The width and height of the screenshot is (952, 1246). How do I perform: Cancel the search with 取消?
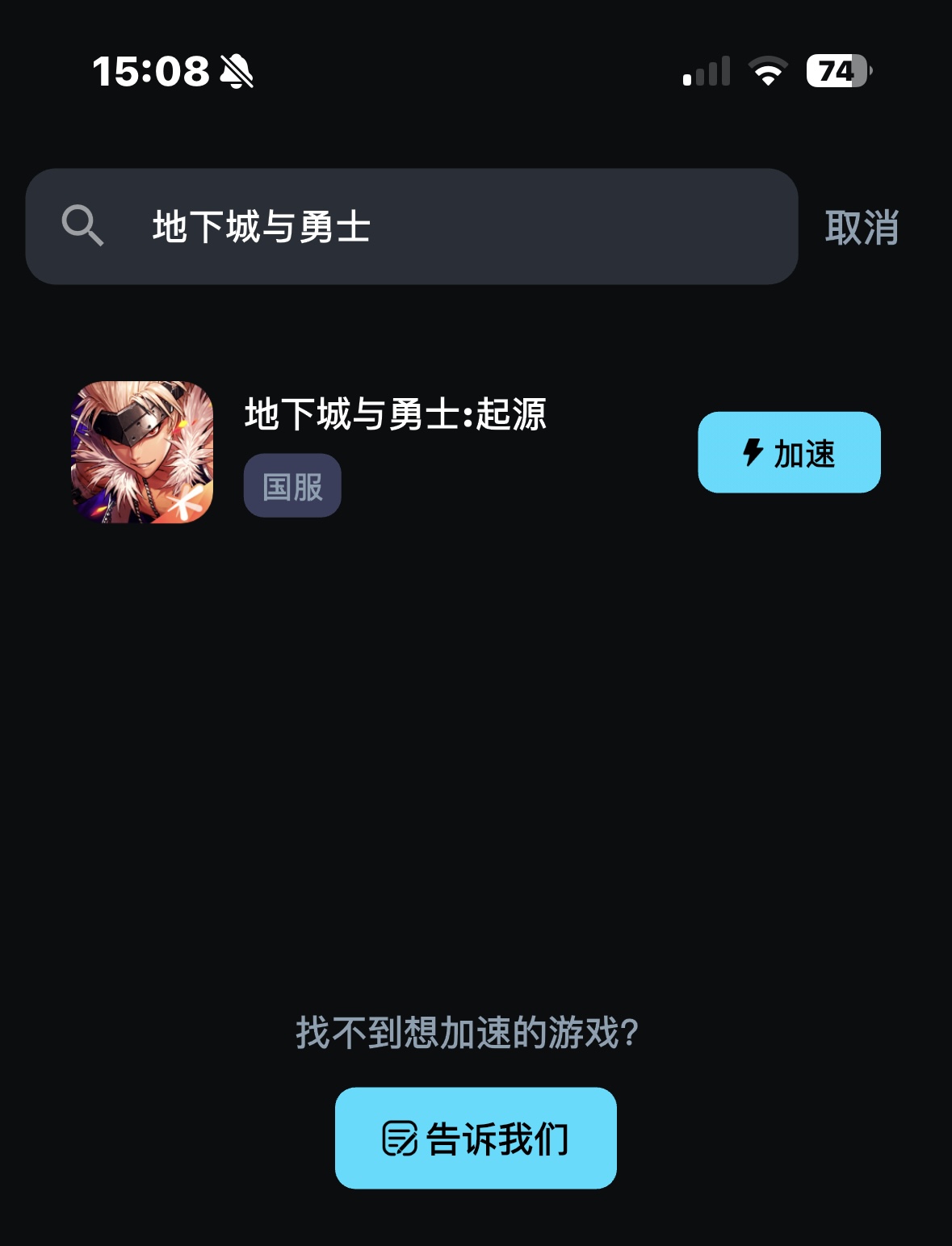[862, 227]
